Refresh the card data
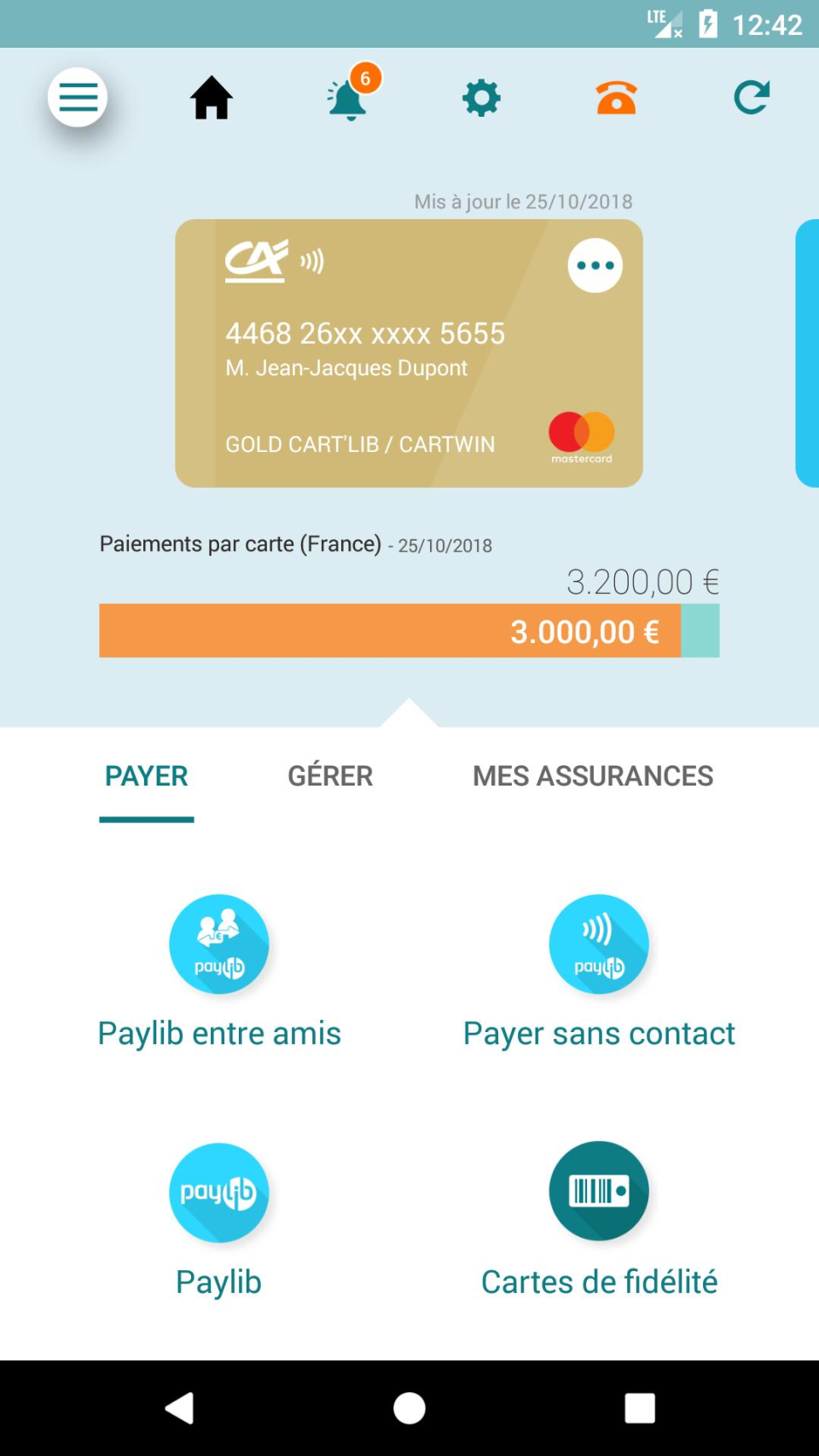 tap(752, 97)
